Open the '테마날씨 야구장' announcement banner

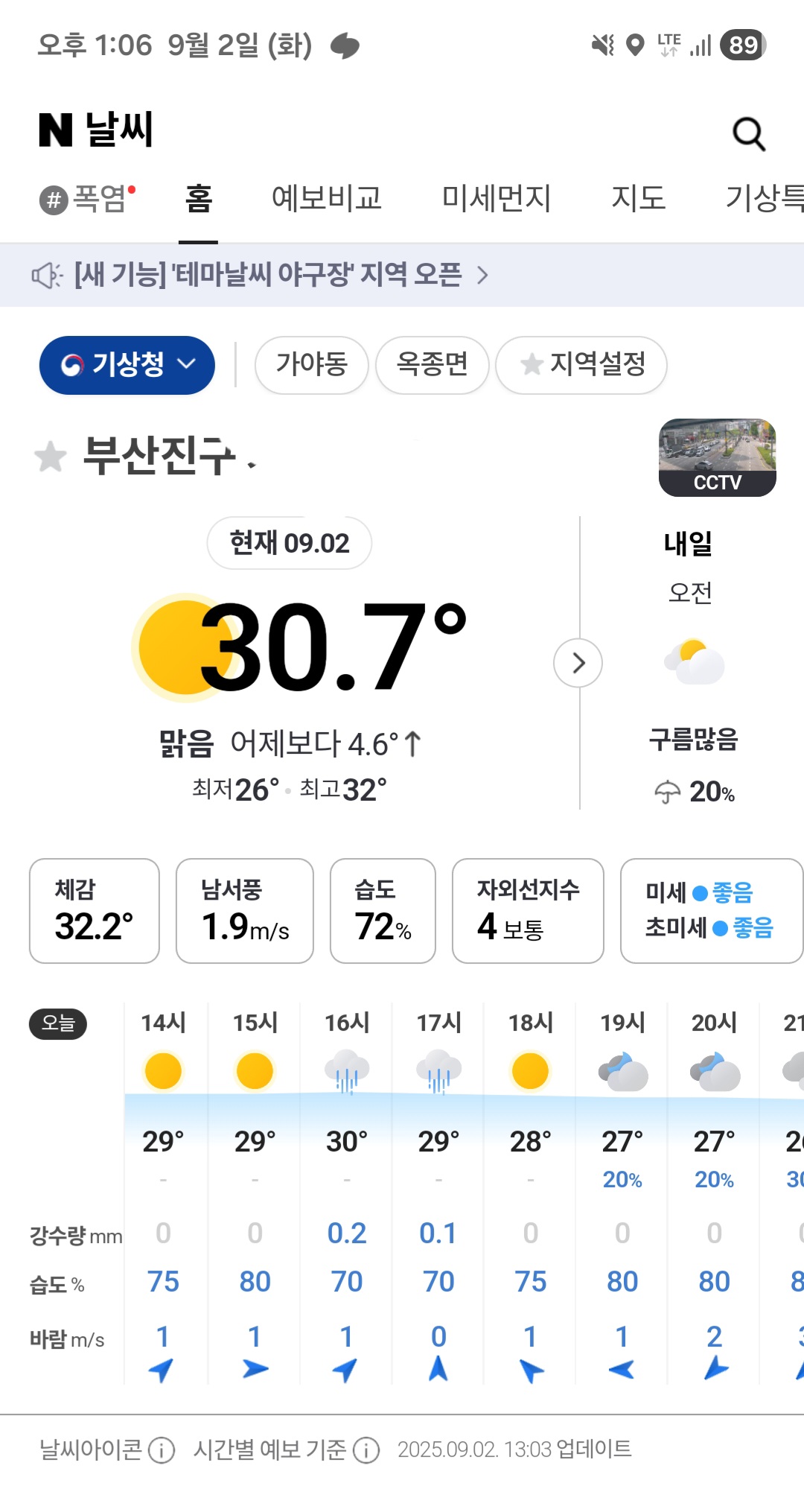[x=261, y=275]
